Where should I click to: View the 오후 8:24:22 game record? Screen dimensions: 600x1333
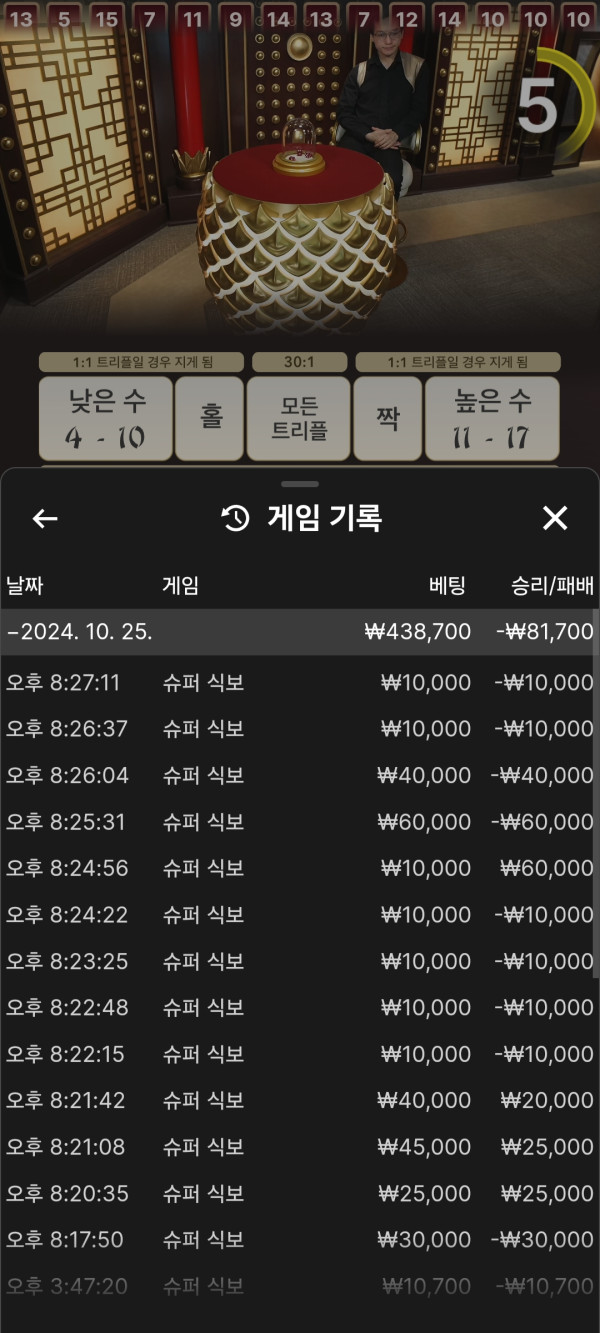coord(298,914)
